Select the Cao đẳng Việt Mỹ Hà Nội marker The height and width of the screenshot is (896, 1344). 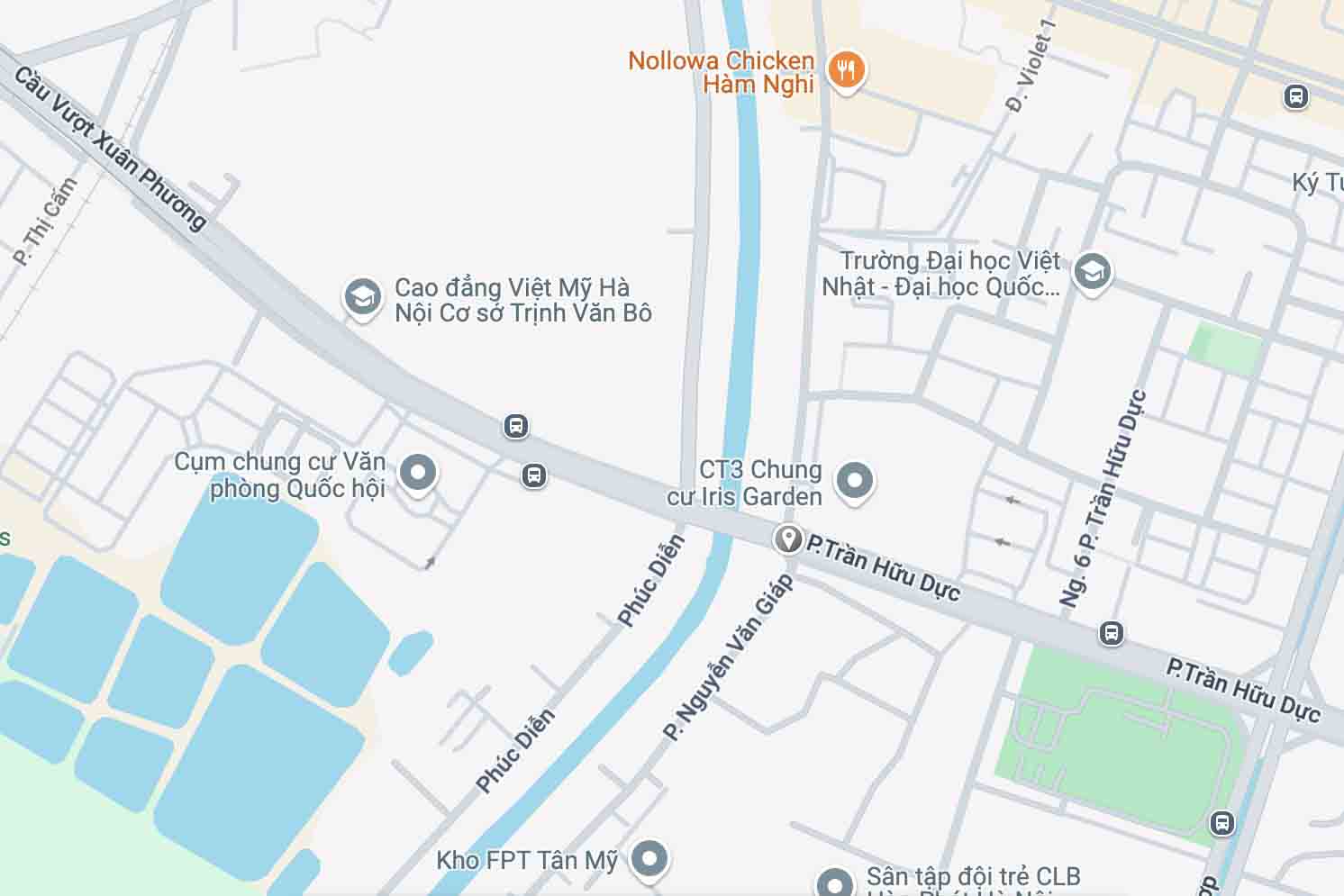tap(362, 297)
